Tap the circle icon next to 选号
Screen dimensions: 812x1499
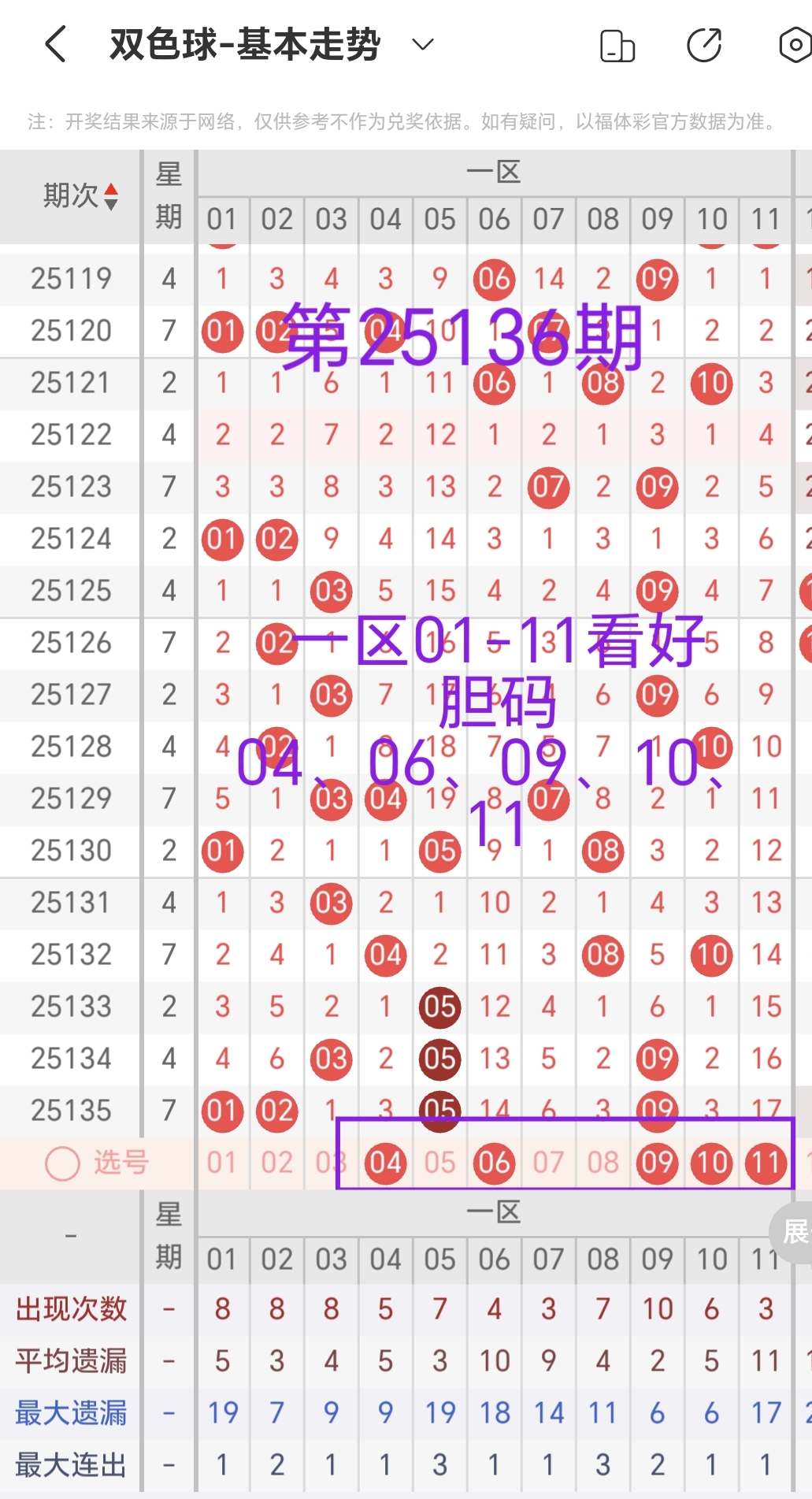(x=61, y=1163)
